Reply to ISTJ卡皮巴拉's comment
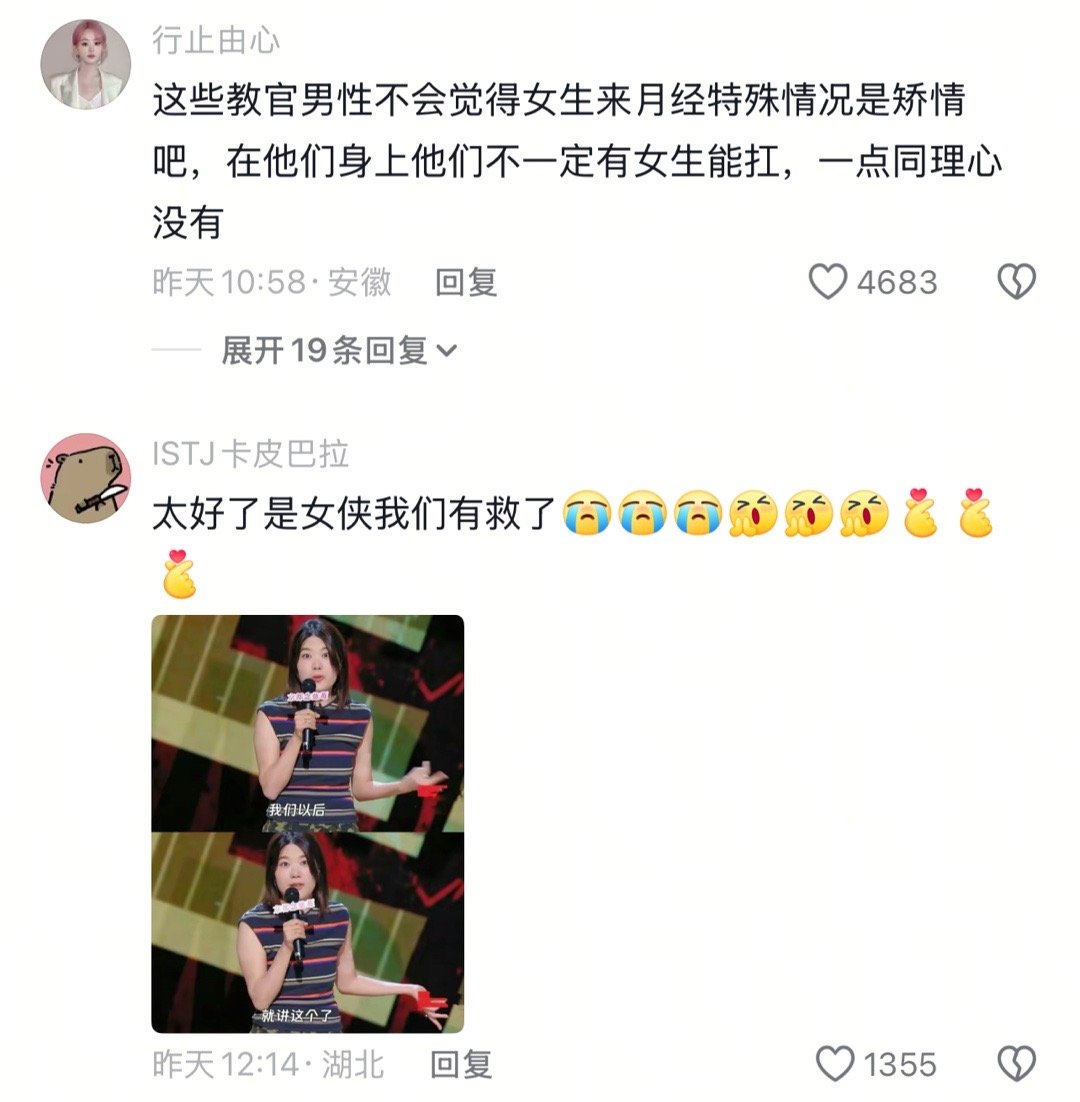 (x=461, y=1064)
